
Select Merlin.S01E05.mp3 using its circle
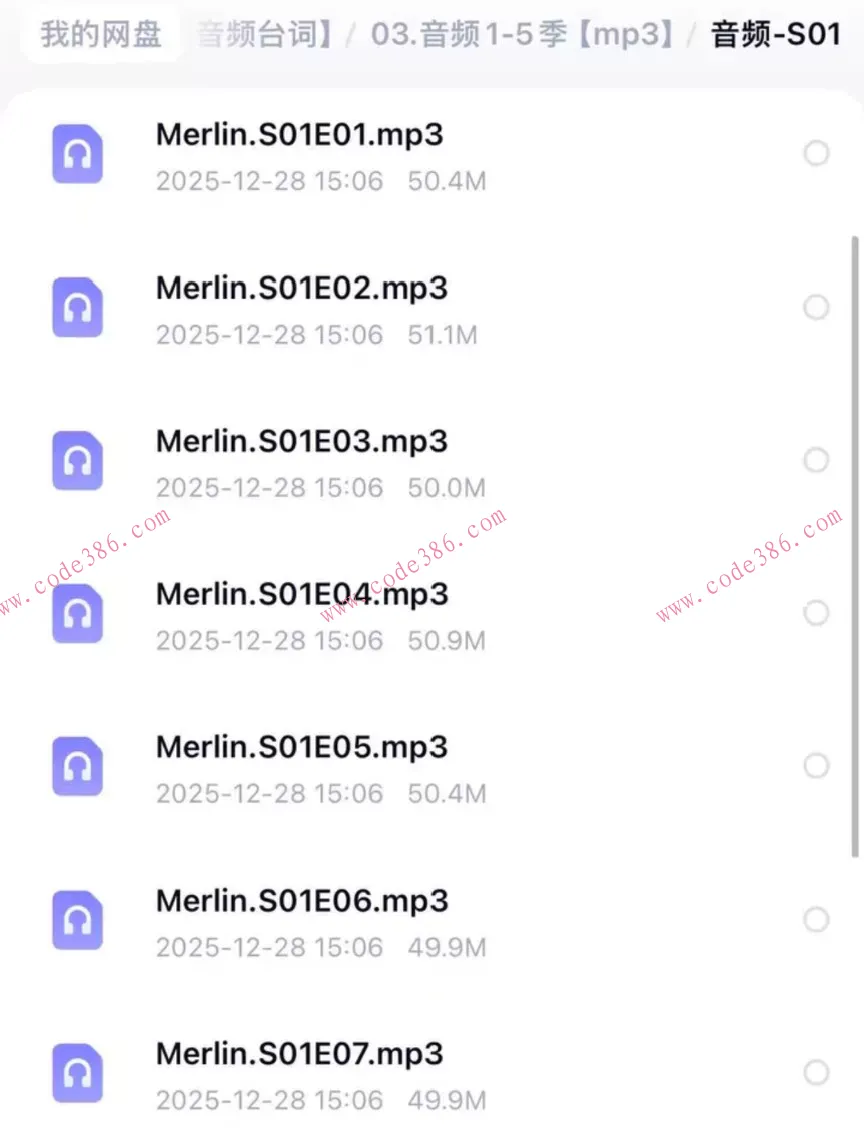coord(816,766)
